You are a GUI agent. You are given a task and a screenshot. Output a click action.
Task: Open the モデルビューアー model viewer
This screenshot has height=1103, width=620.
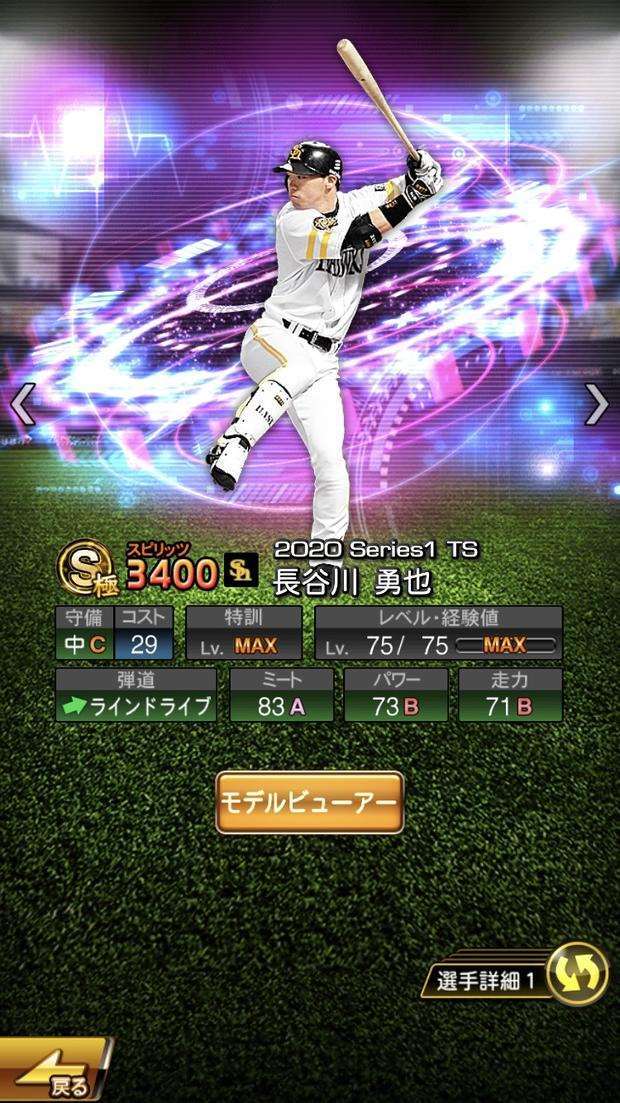pos(310,803)
